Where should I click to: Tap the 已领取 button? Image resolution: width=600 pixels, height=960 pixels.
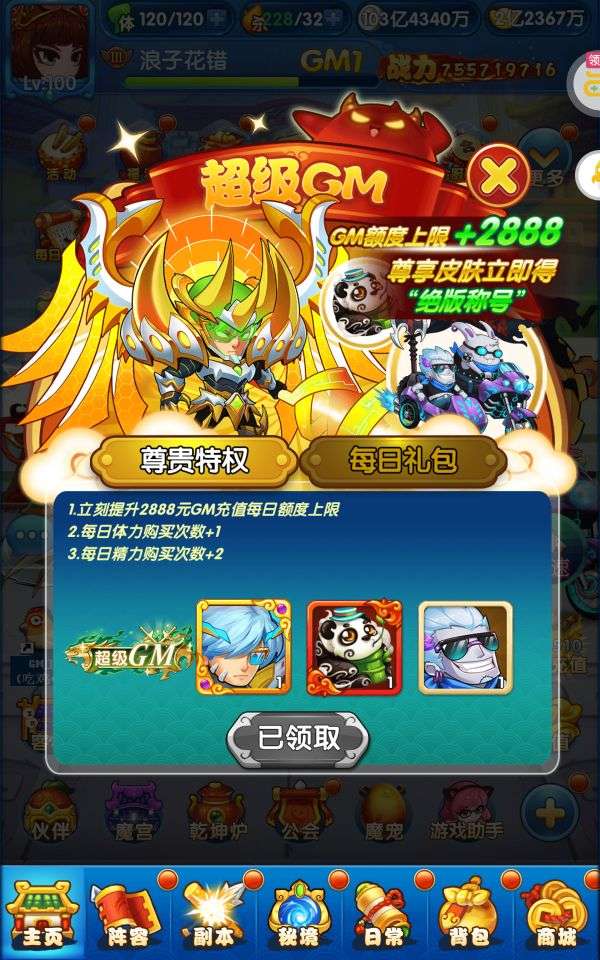click(x=299, y=738)
